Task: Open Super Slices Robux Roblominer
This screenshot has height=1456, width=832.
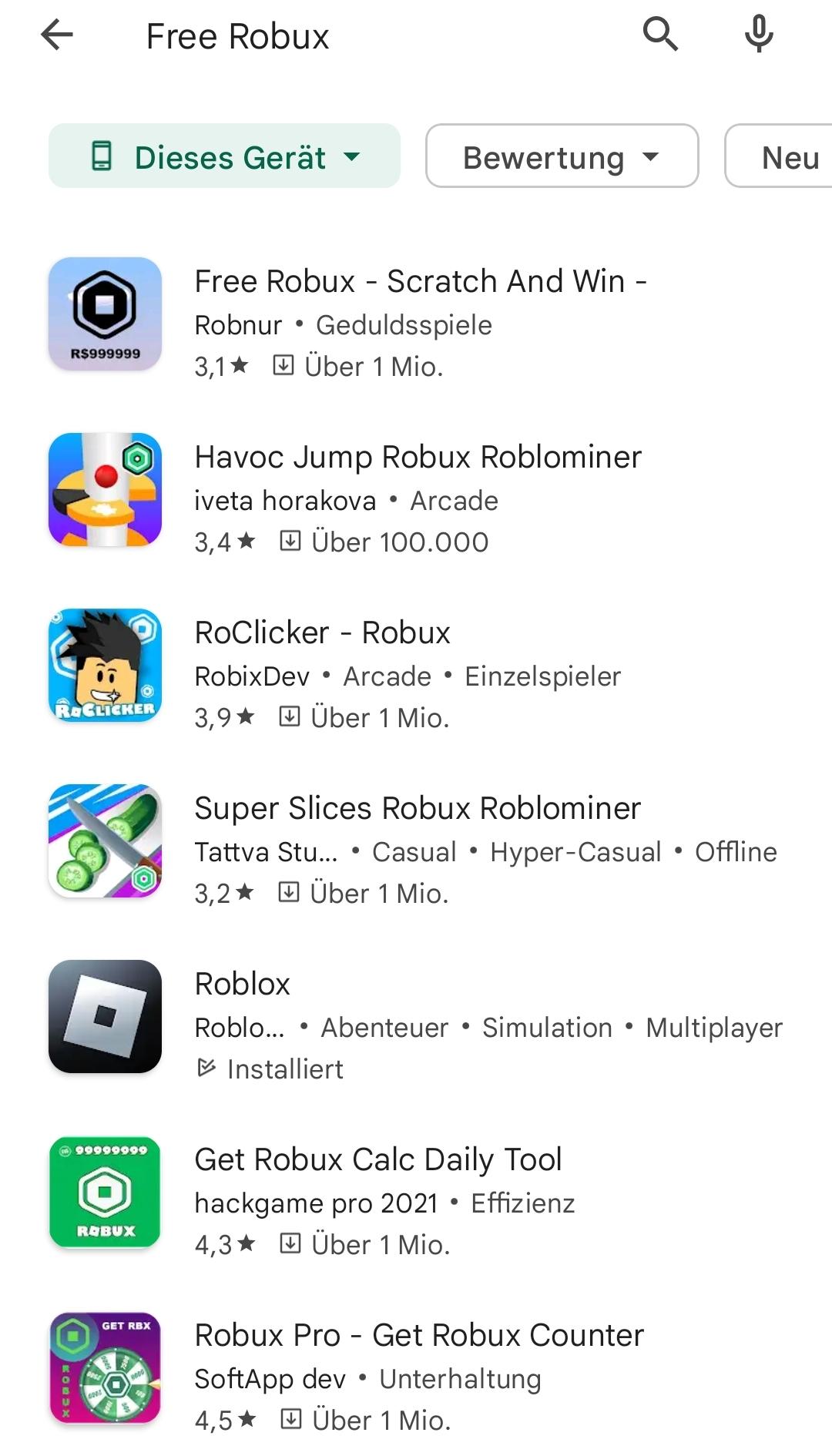Action: click(x=417, y=809)
